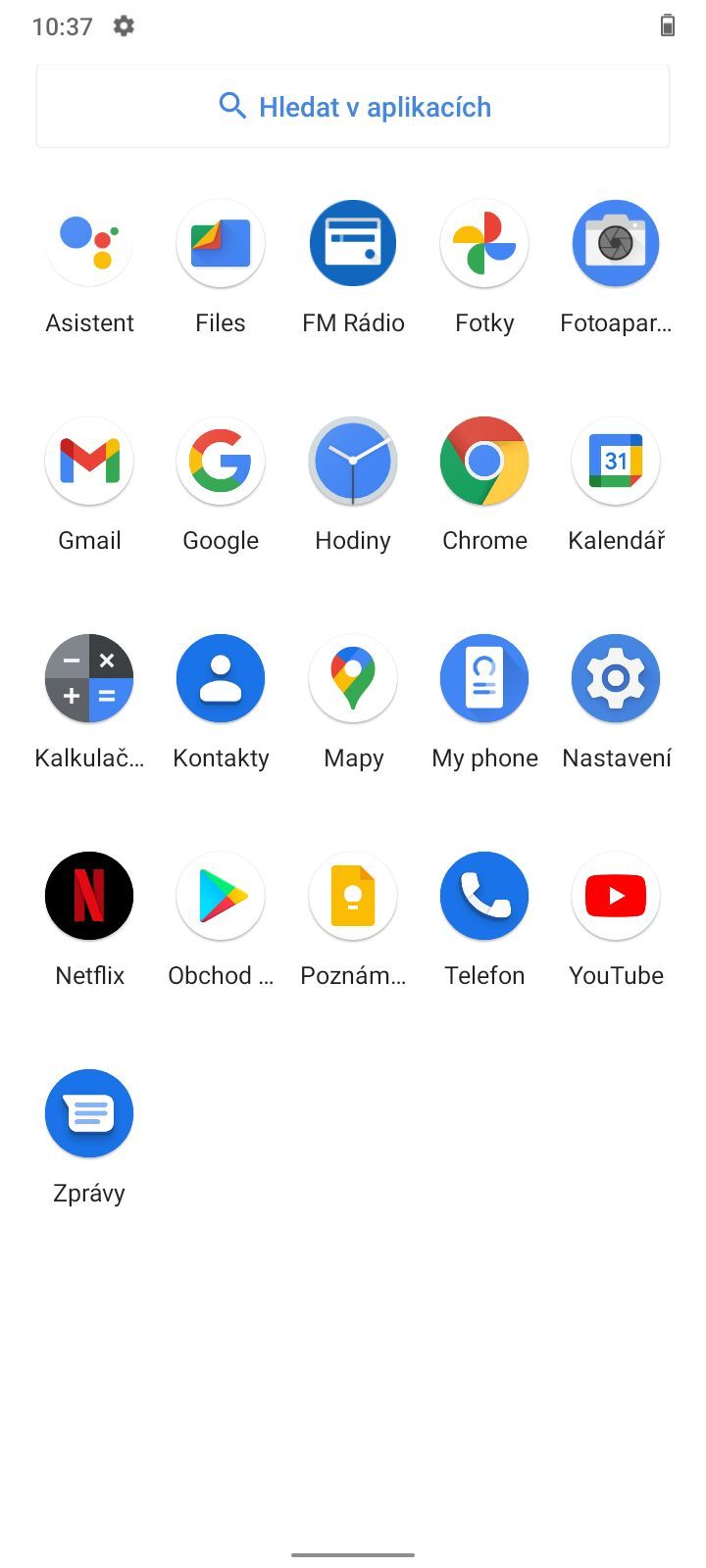The height and width of the screenshot is (1568, 706).
Task: Start the Fotoaparát camera app
Action: [616, 243]
